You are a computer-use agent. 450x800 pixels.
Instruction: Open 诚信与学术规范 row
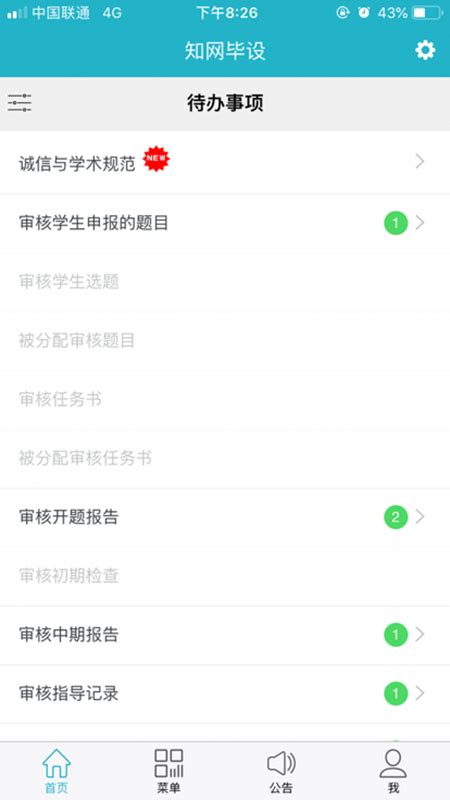pos(225,162)
